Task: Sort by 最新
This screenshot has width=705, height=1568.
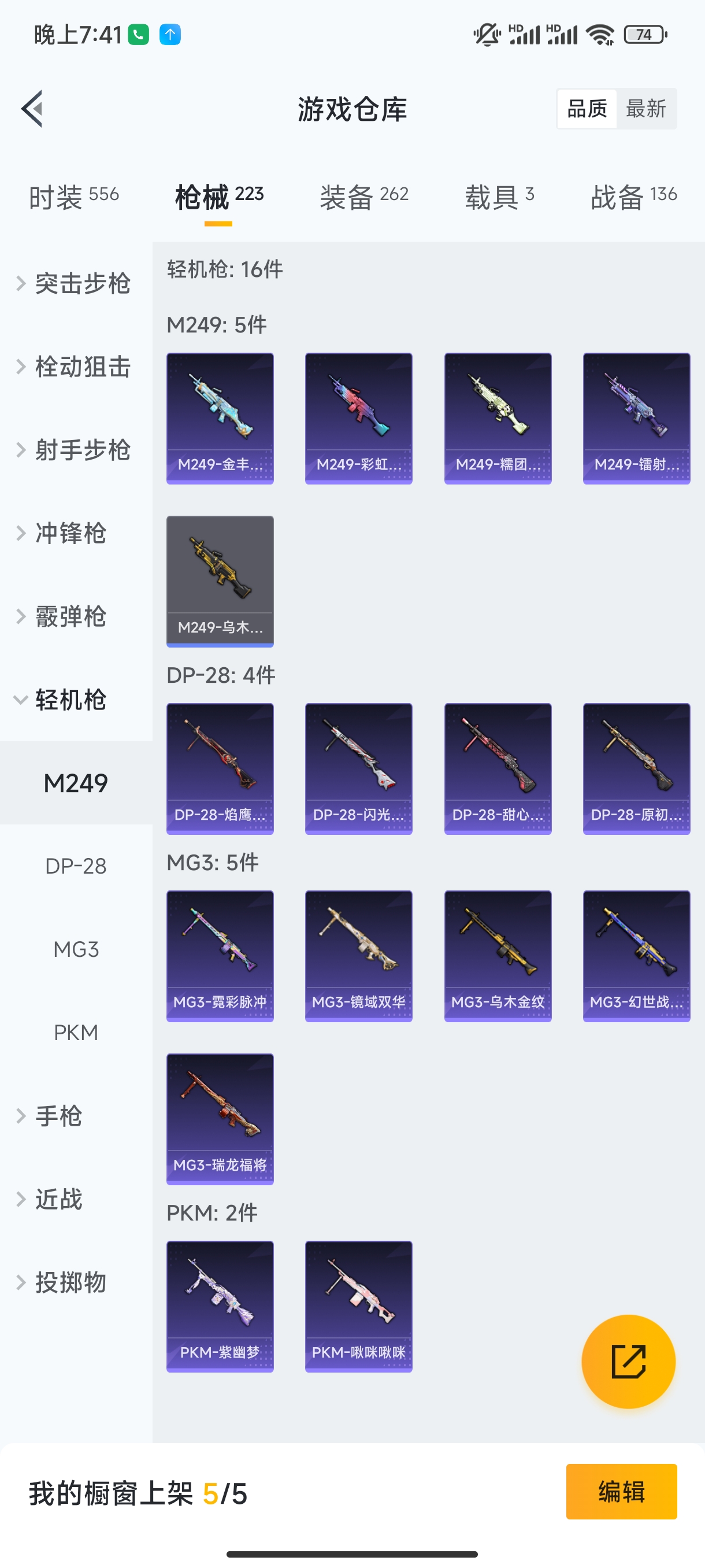Action: [645, 109]
